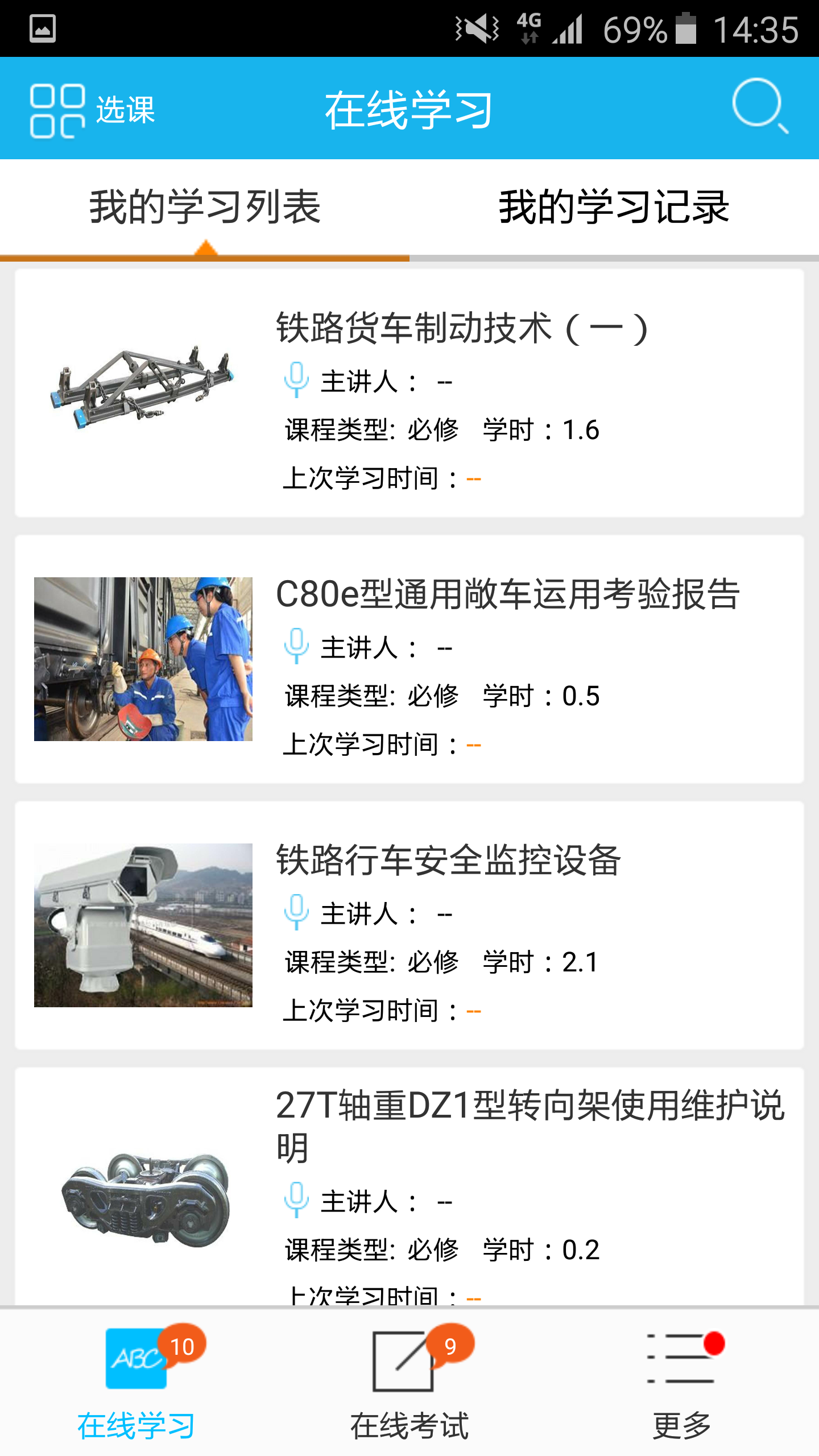Image resolution: width=819 pixels, height=1456 pixels.
Task: Select the 我的学习列表 tab
Action: [205, 207]
